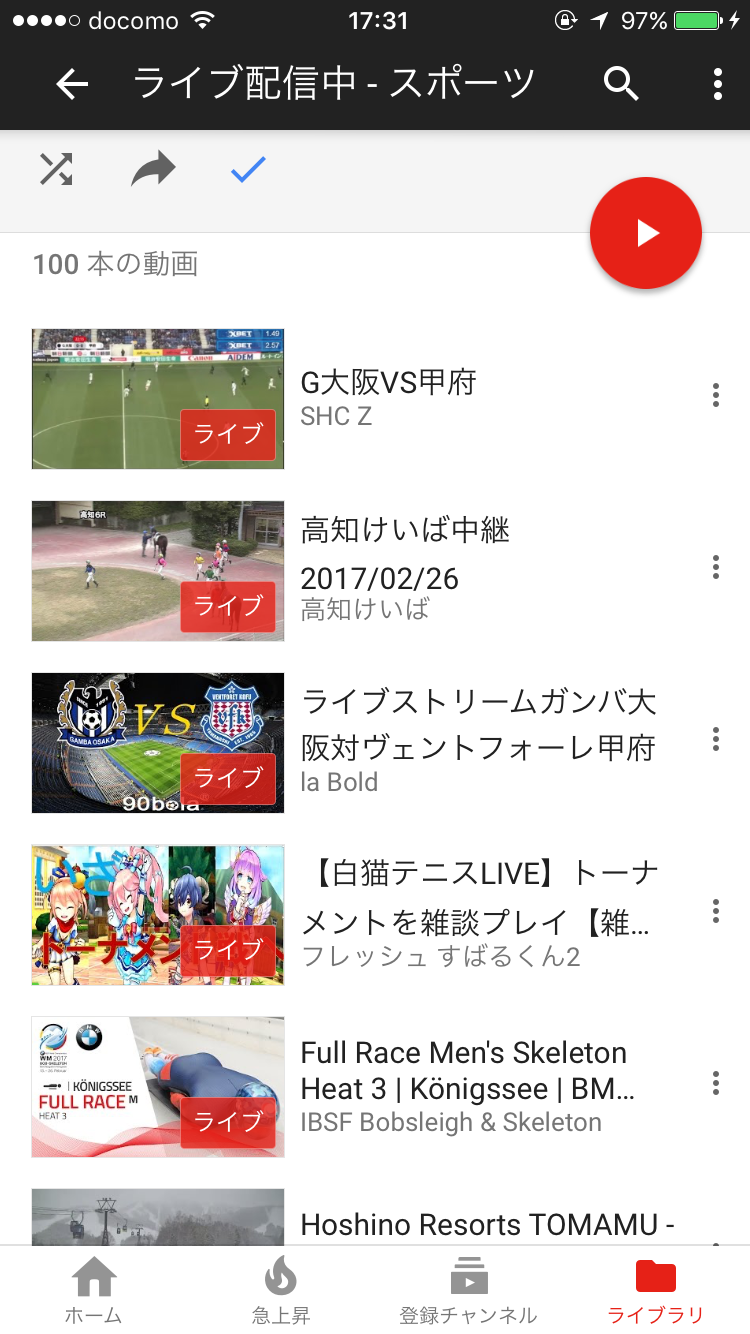Switch to the 急上昇 trending tab
This screenshot has width=750, height=1334.
click(281, 1290)
